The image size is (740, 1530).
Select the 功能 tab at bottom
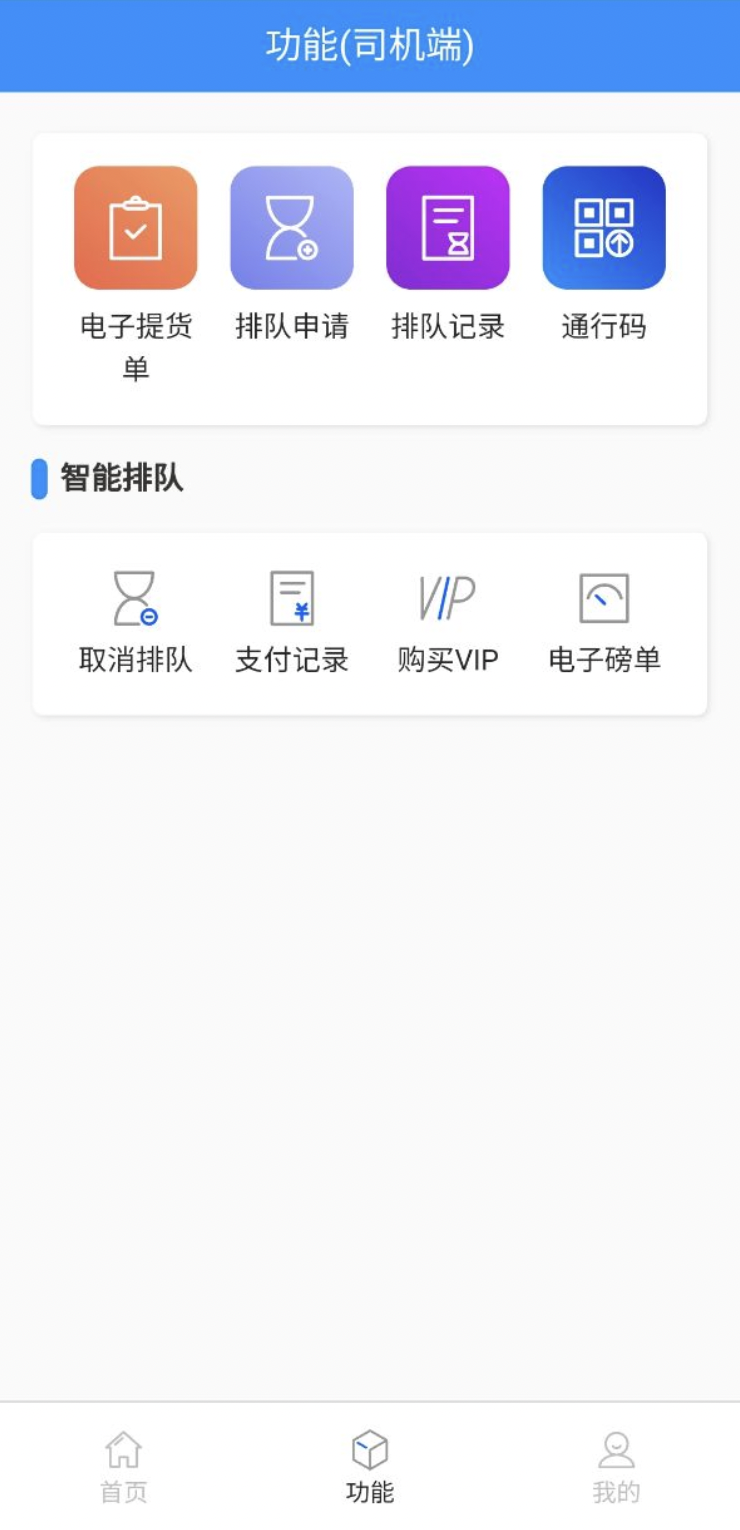370,1465
